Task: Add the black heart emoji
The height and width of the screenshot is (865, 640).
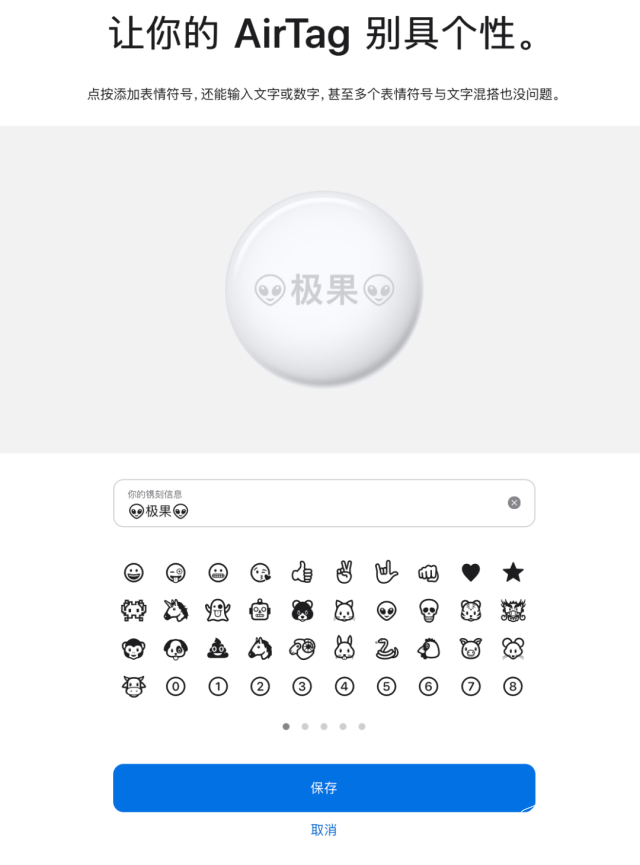Action: [471, 572]
